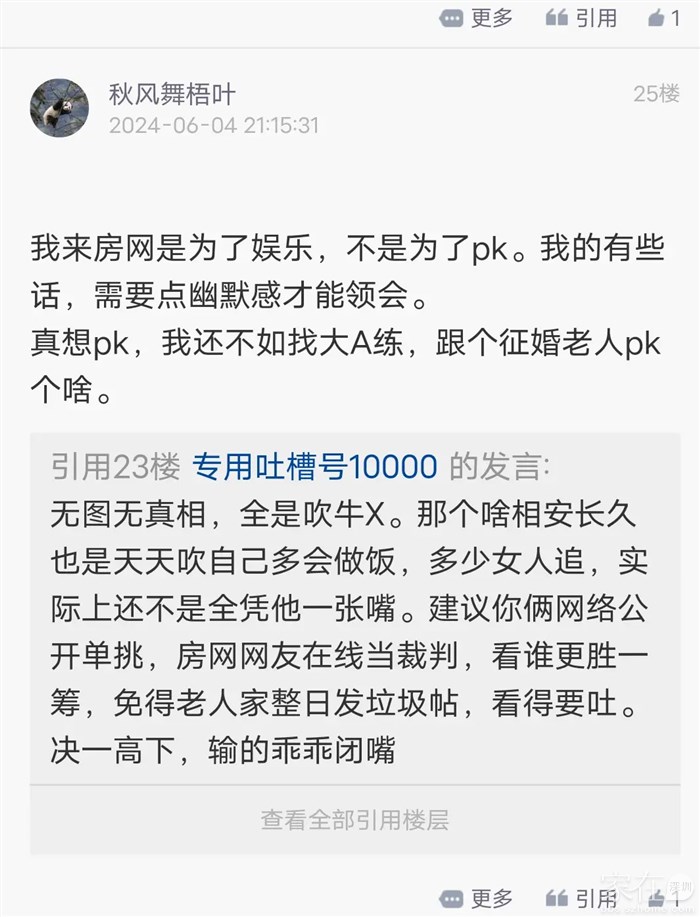
Task: Open 更多 under 秋风舞梧叶's 25楼 post
Action: coord(477,898)
